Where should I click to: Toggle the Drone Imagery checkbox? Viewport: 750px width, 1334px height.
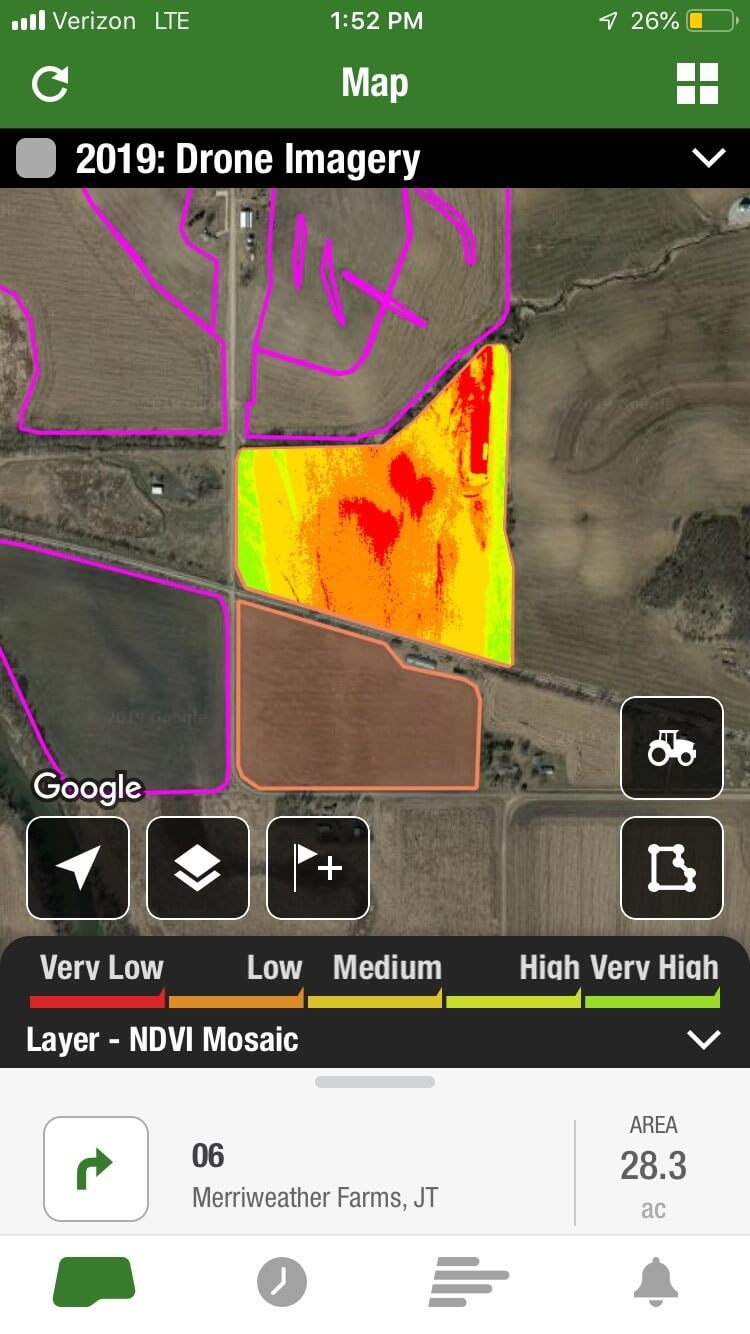[x=37, y=159]
